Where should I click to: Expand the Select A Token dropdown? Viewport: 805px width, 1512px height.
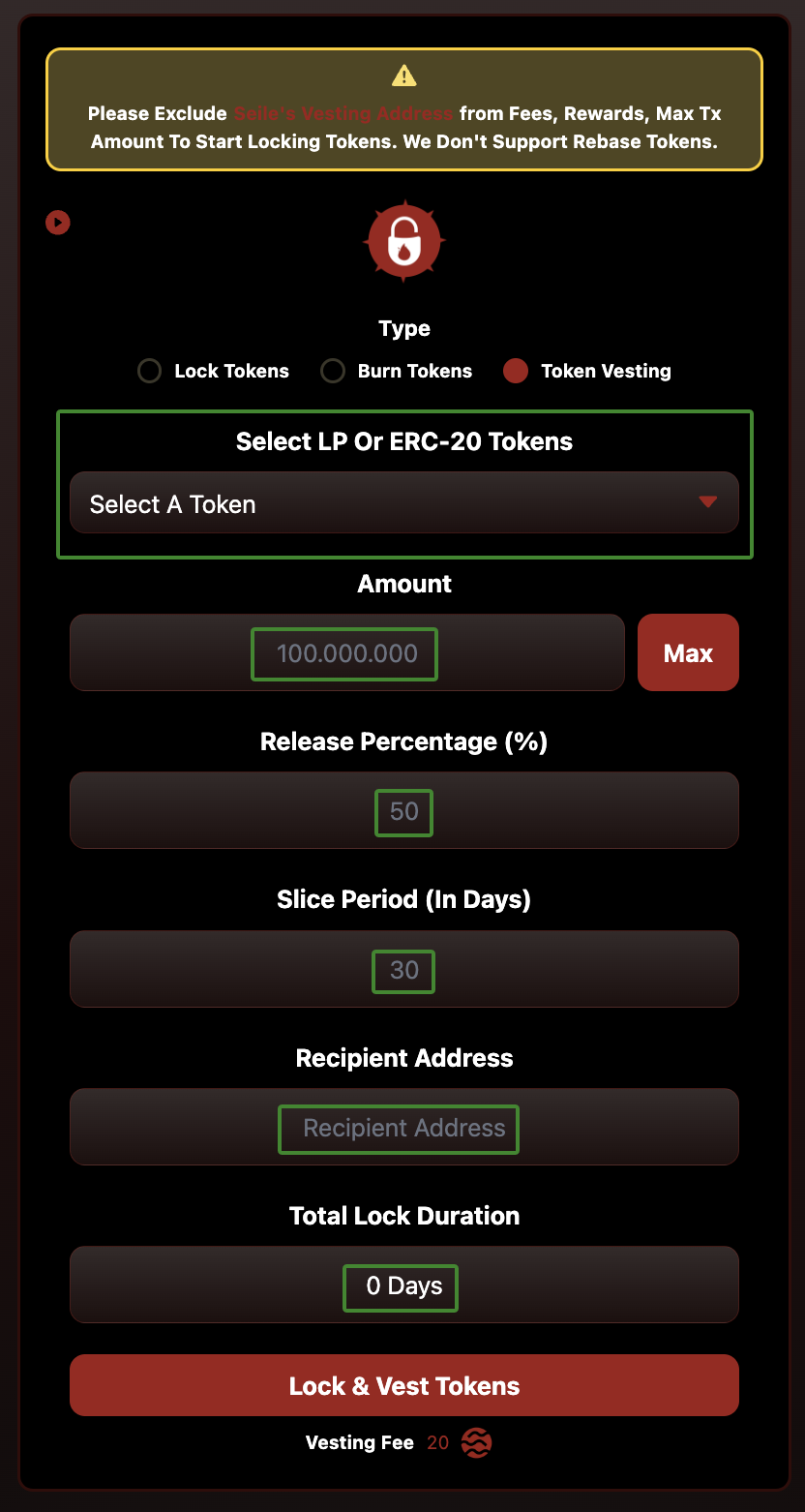coord(403,503)
